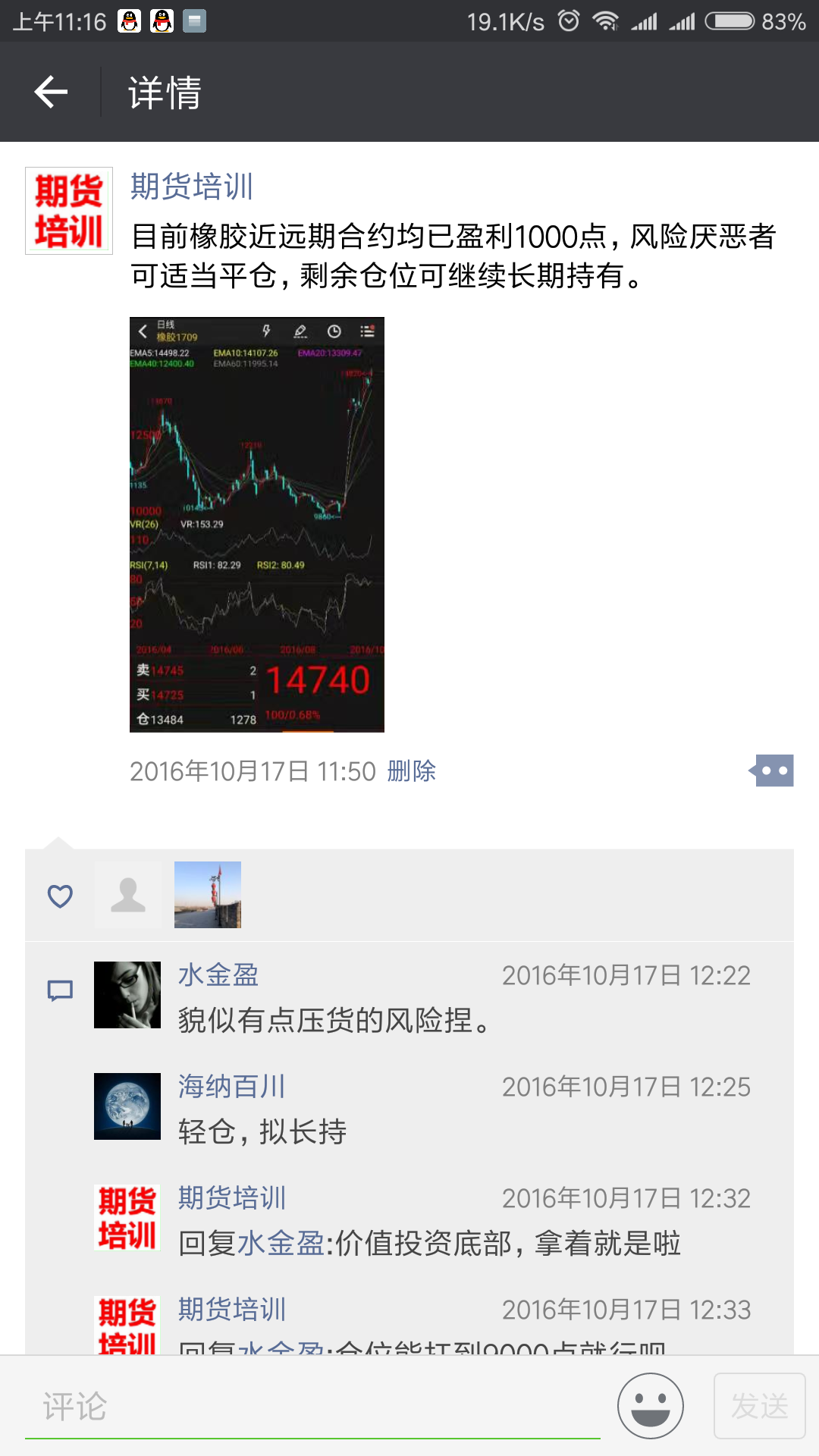Tap 水金盈 mention in the 12:32 reply

tap(281, 1244)
